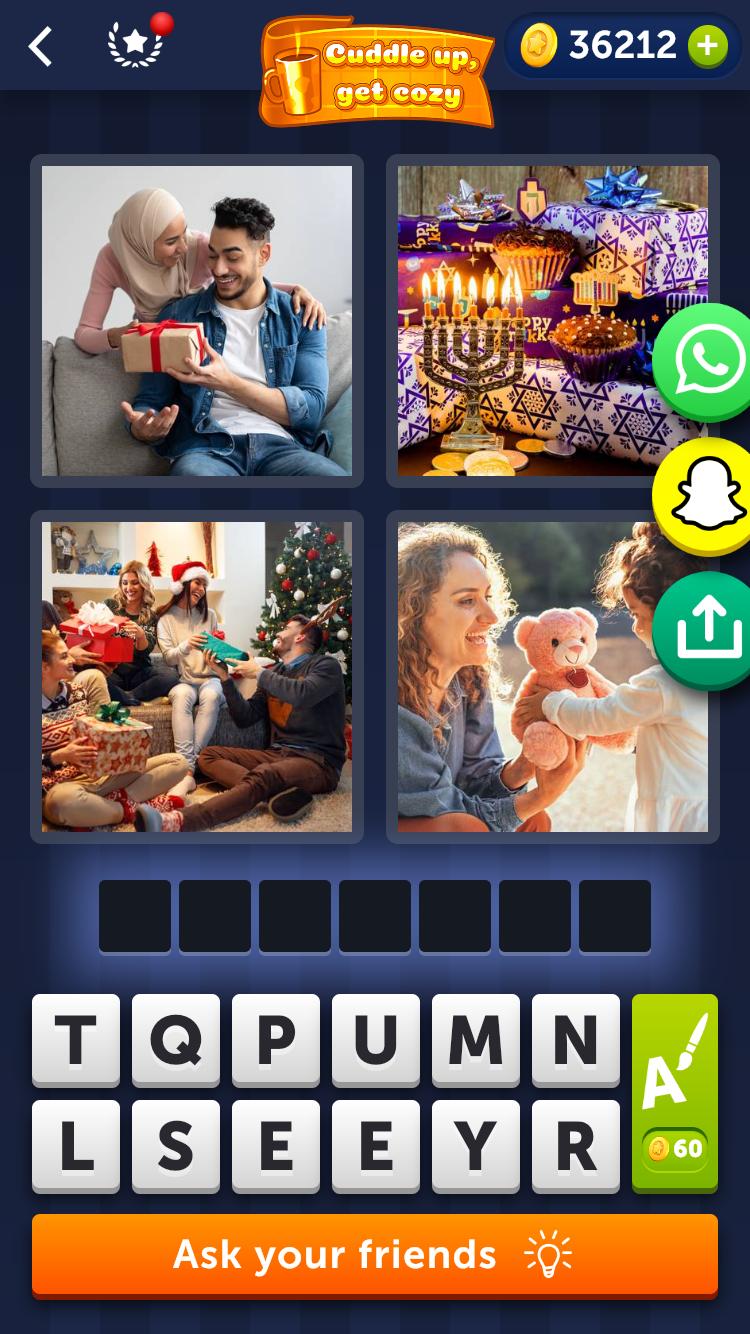Select the letter U tile
The width and height of the screenshot is (750, 1334).
pos(376,1040)
